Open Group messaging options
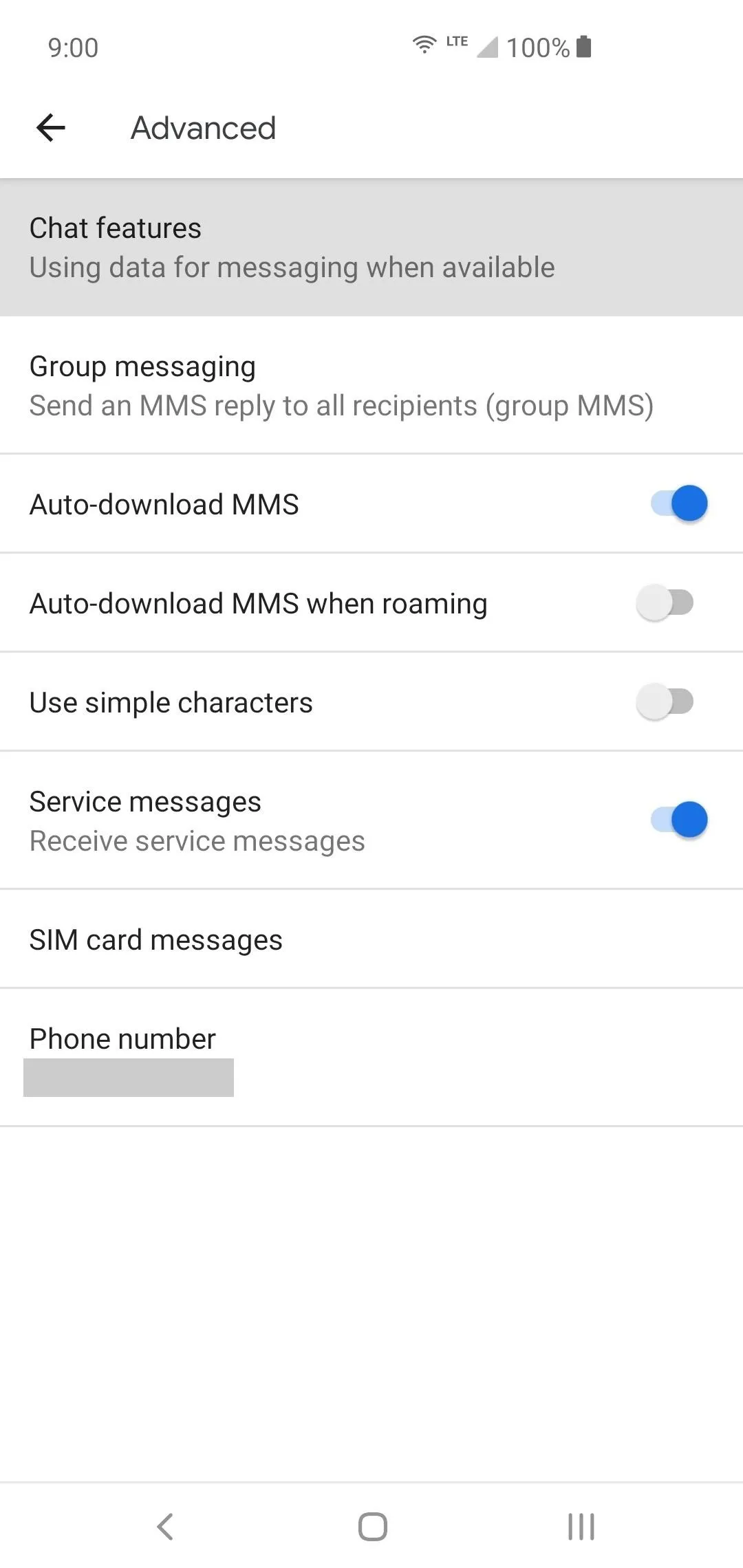Viewport: 743px width, 1568px height. click(371, 385)
